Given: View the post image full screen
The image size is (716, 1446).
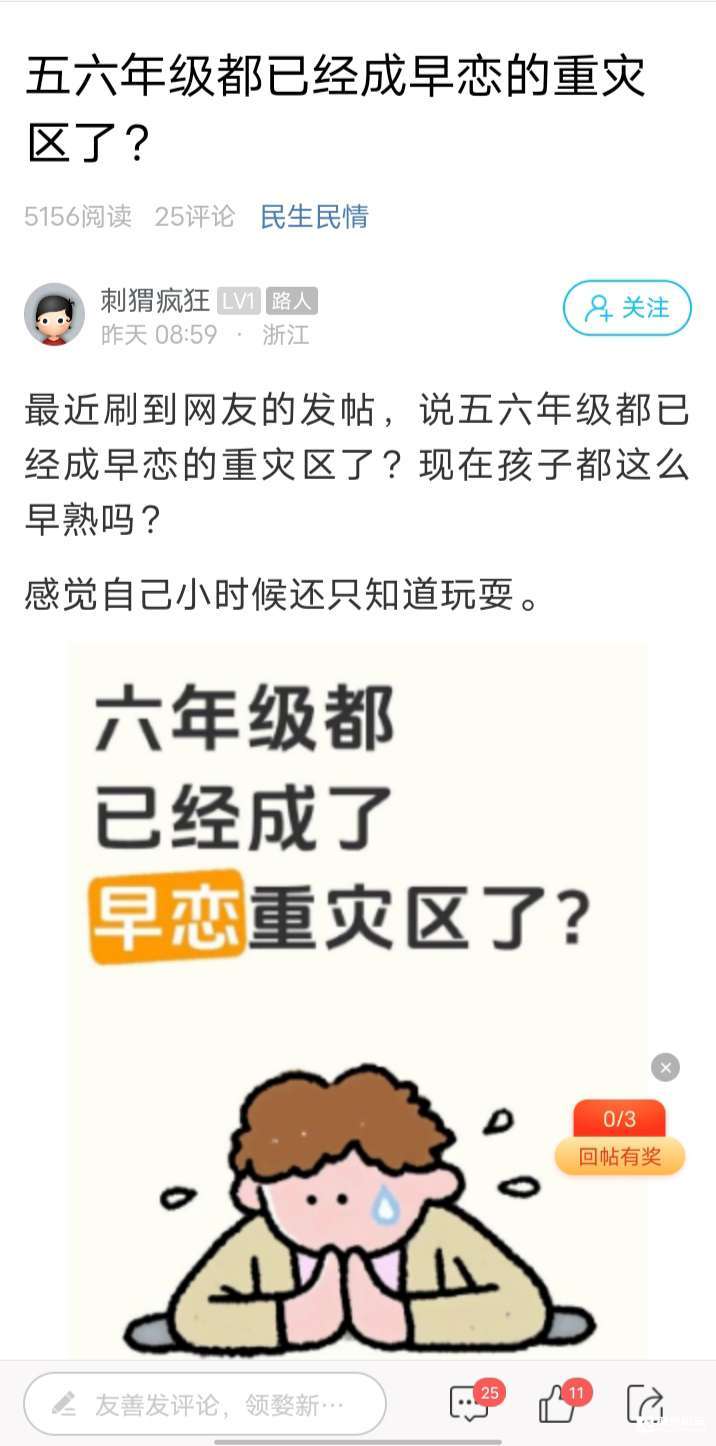Looking at the screenshot, I should click(x=357, y=1000).
